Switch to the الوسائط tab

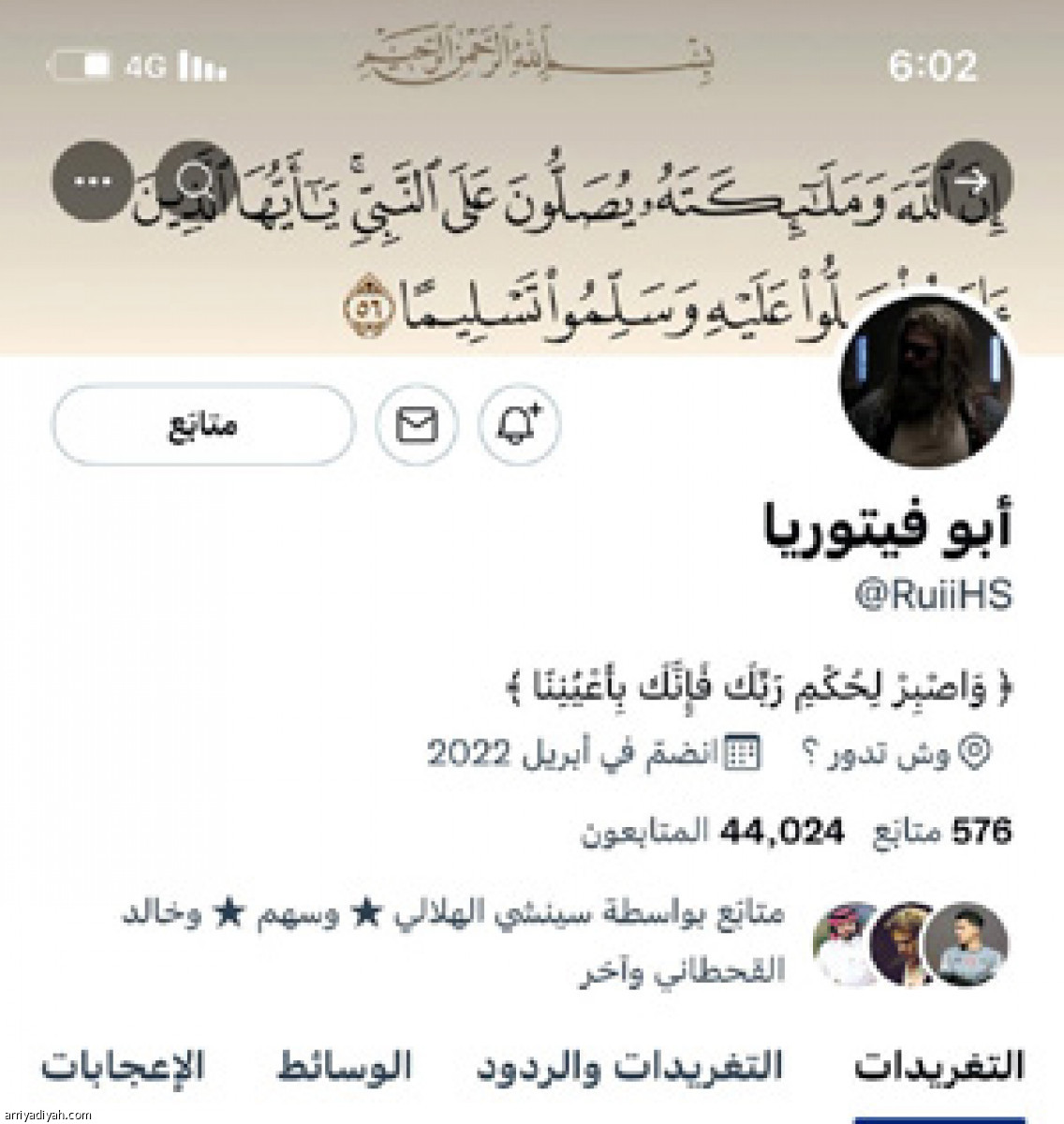(344, 1066)
